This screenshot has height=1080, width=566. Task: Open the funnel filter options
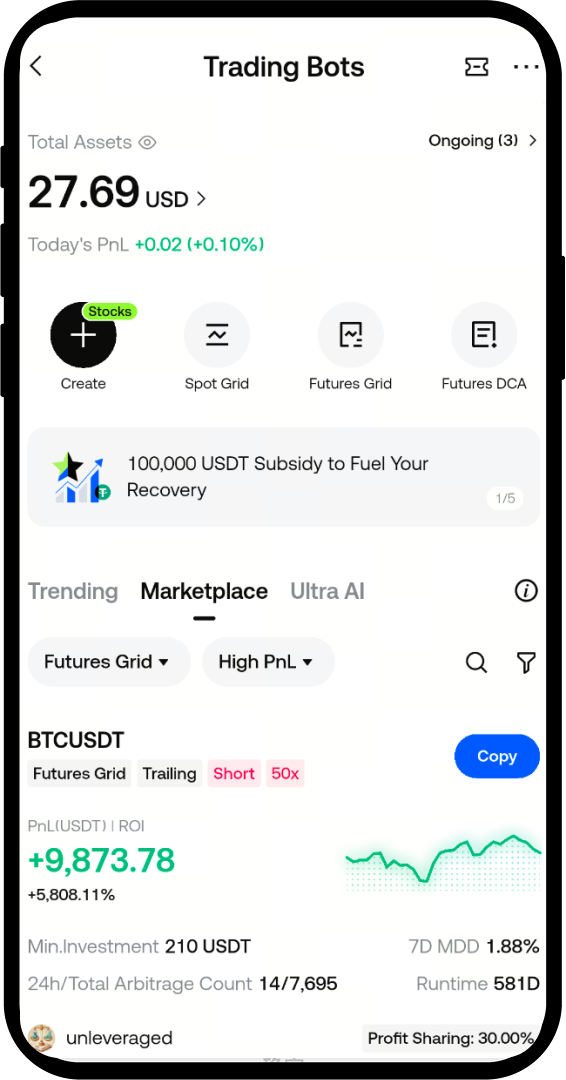526,663
